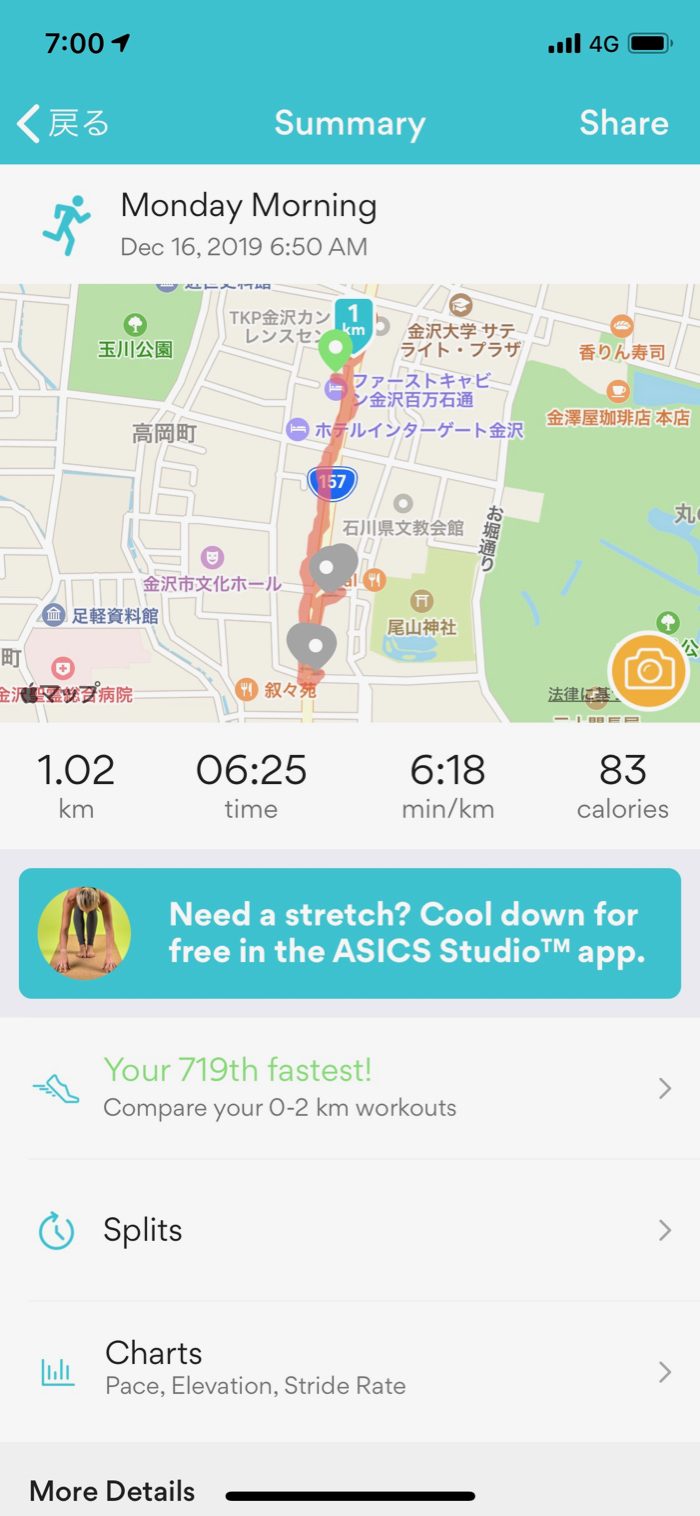
Task: Open the ASICS Studio stretch banner
Action: pyautogui.click(x=350, y=933)
